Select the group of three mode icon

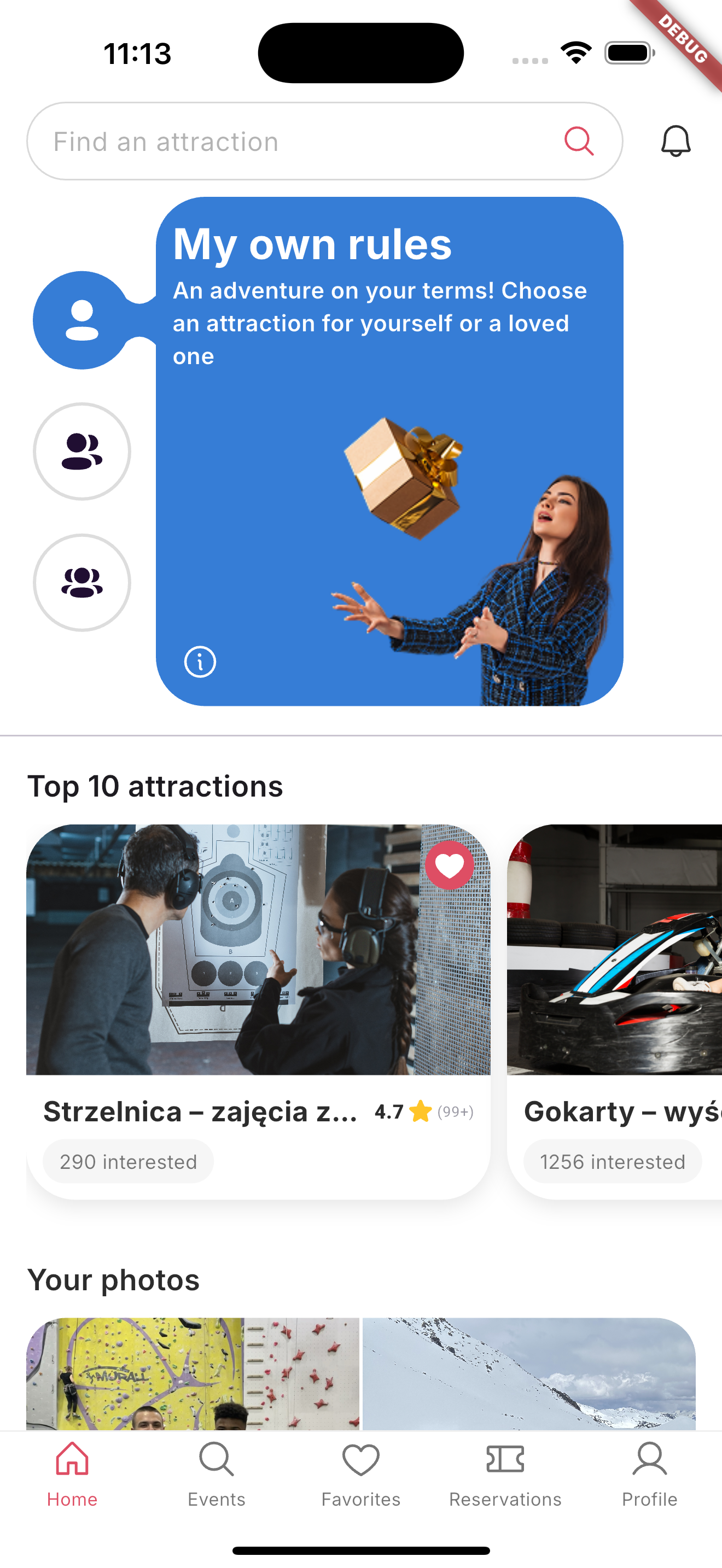tap(81, 582)
